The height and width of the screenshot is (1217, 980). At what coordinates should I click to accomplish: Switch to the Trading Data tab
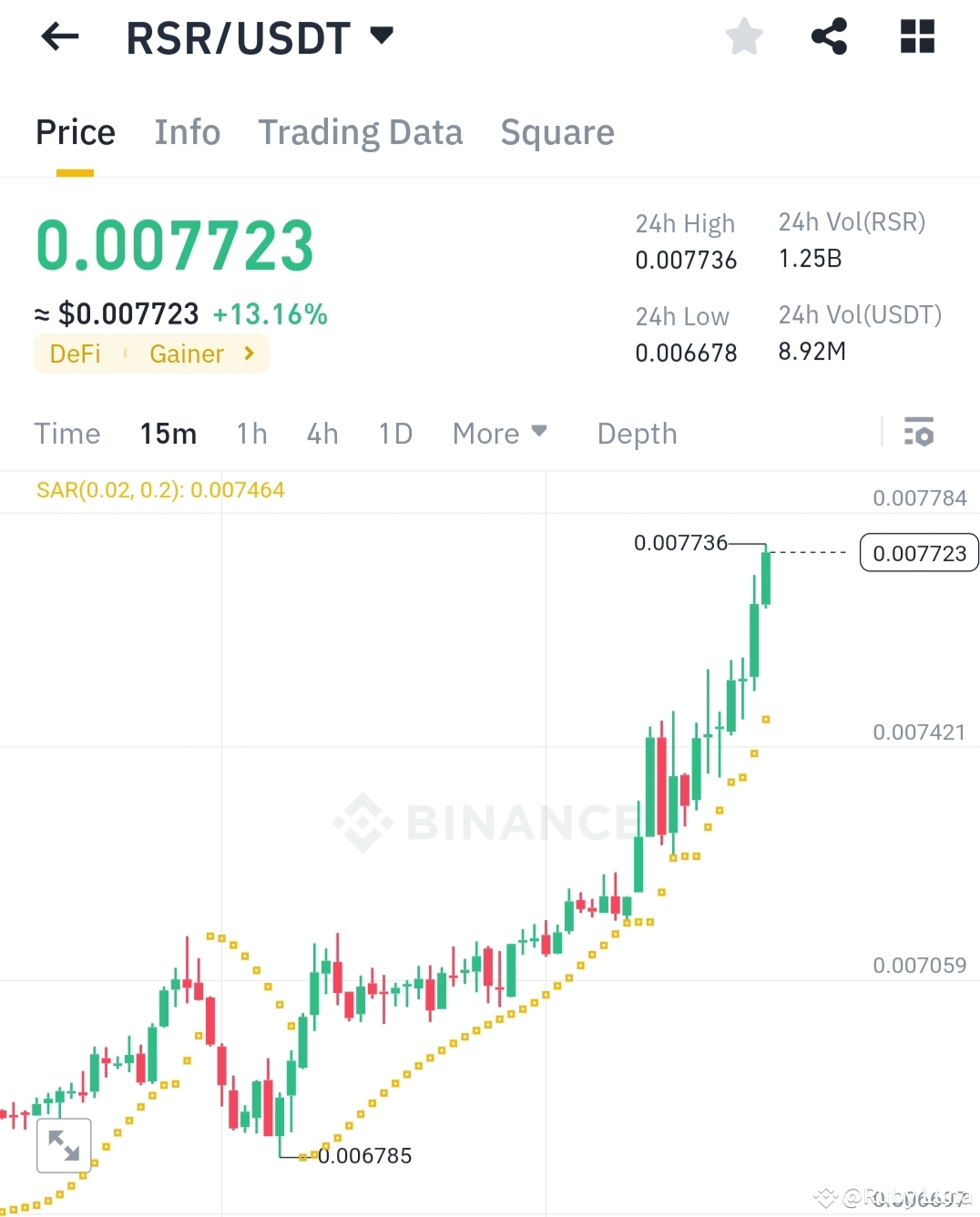pos(361,132)
